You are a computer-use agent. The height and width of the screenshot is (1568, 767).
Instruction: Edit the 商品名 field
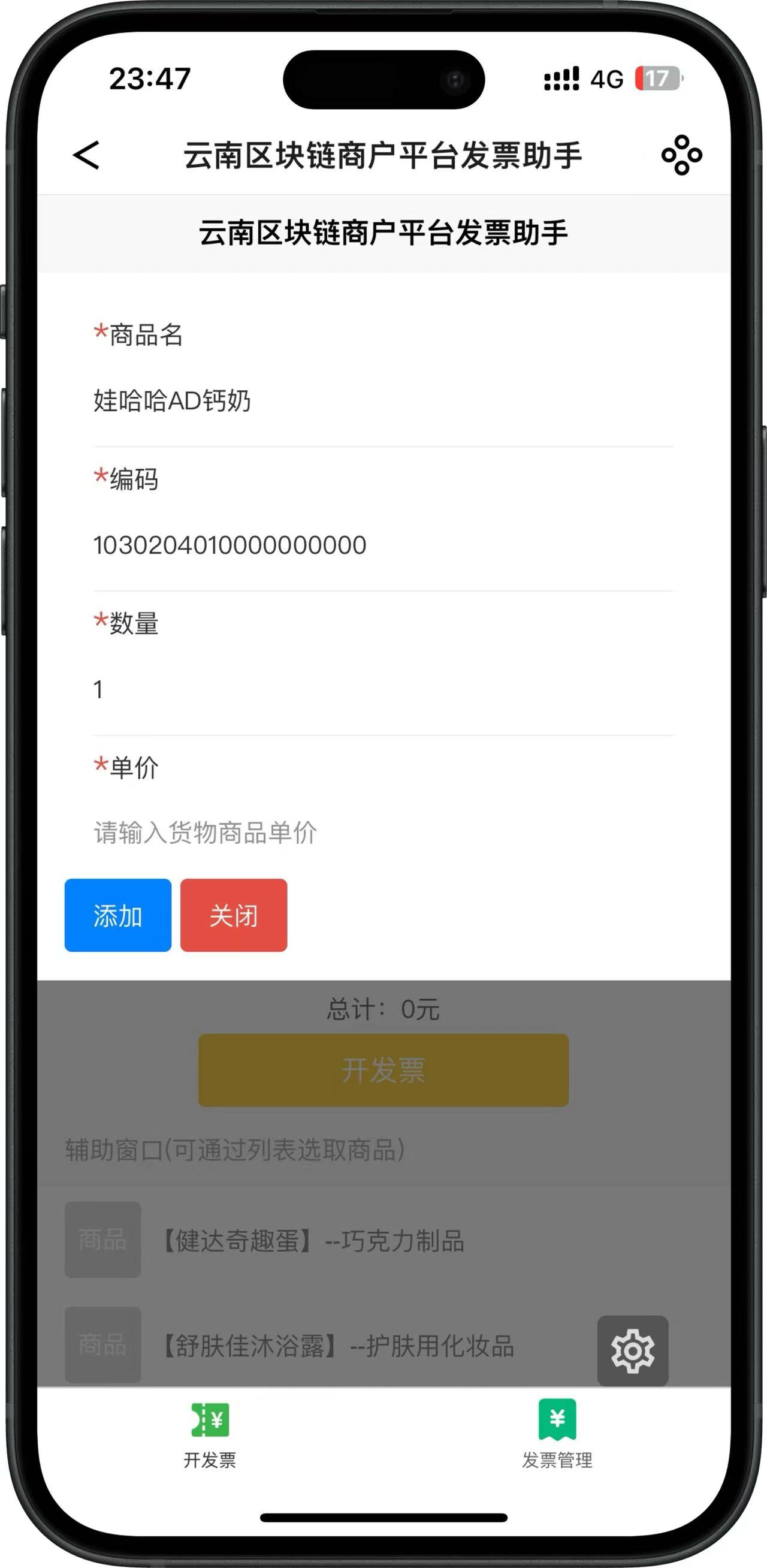click(382, 401)
